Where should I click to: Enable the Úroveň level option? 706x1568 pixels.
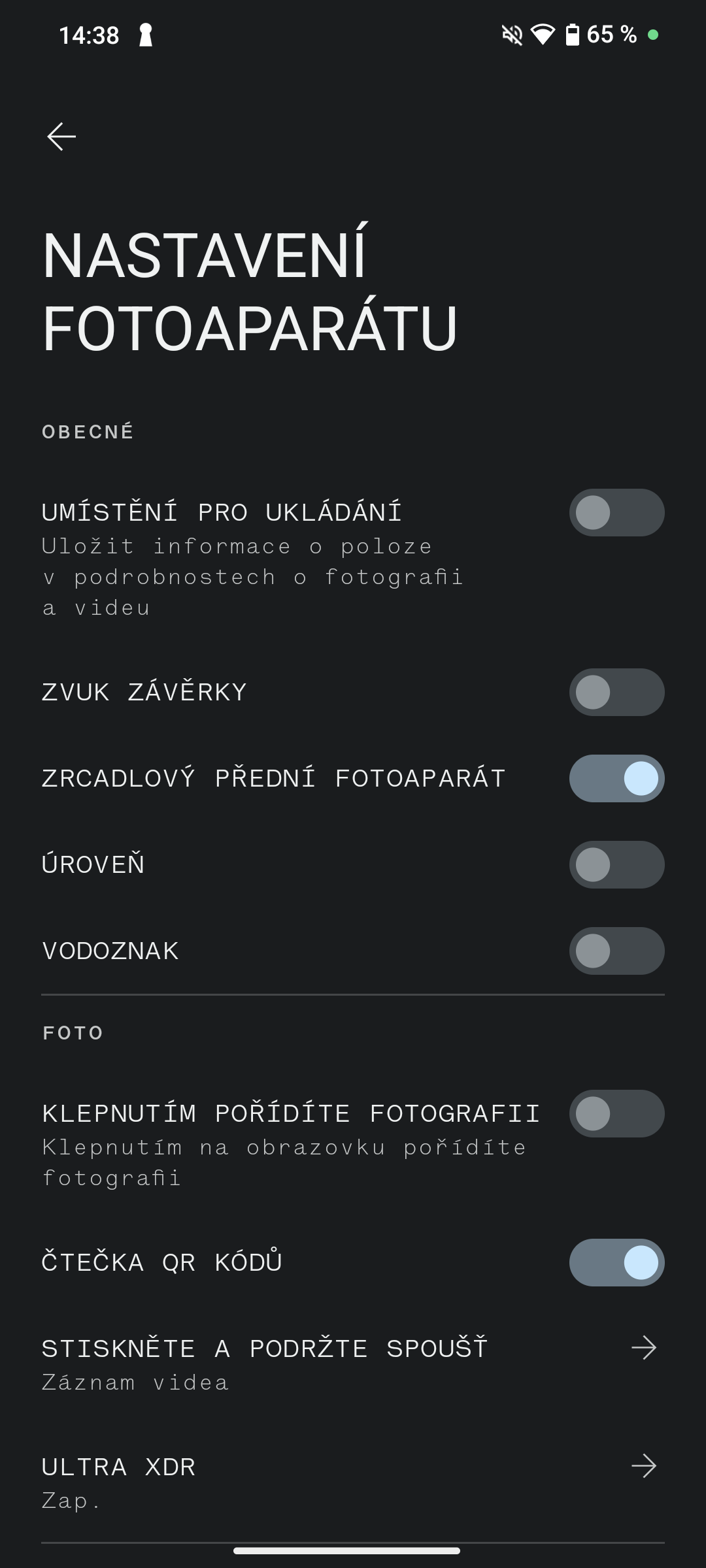tap(615, 865)
